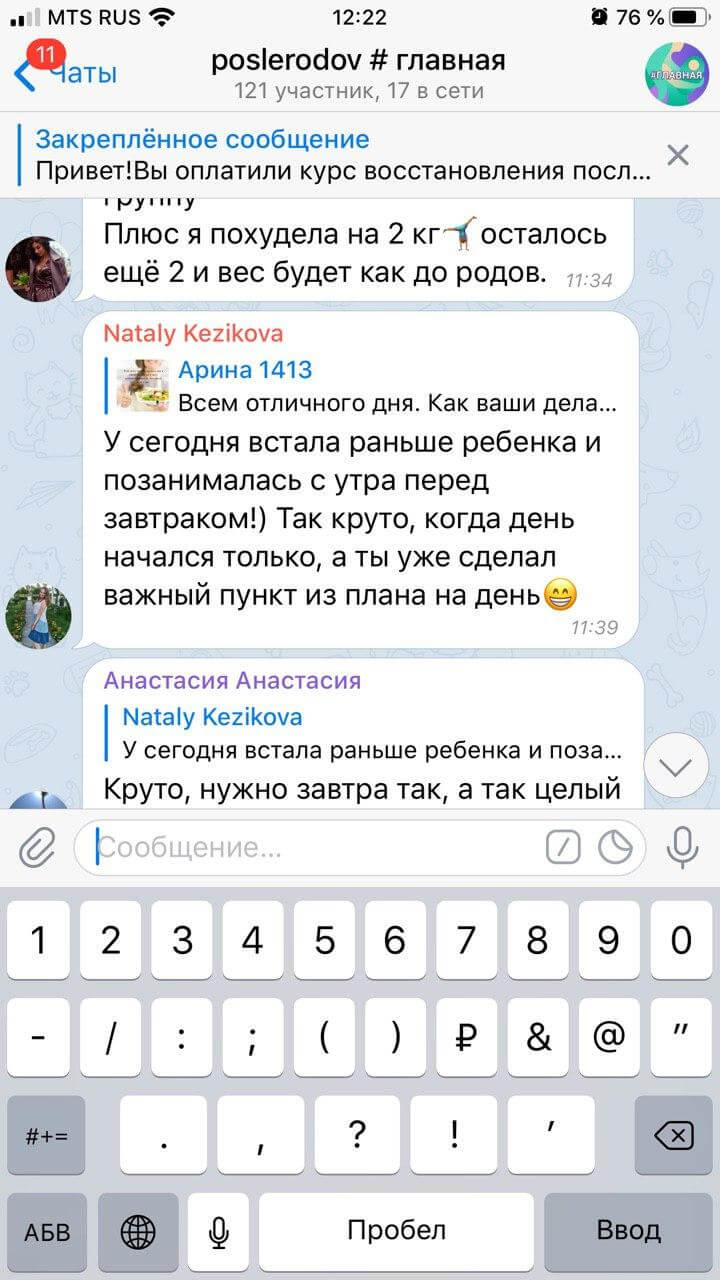Image resolution: width=720 pixels, height=1280 pixels.
Task: Jump to the latest messages with the down arrow
Action: 676,767
